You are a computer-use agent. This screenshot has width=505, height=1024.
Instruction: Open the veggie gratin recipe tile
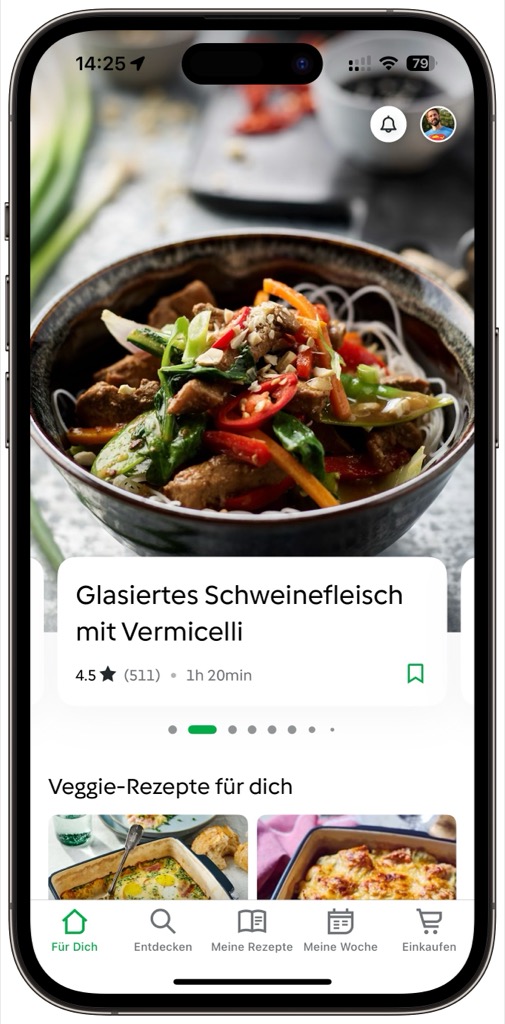357,857
